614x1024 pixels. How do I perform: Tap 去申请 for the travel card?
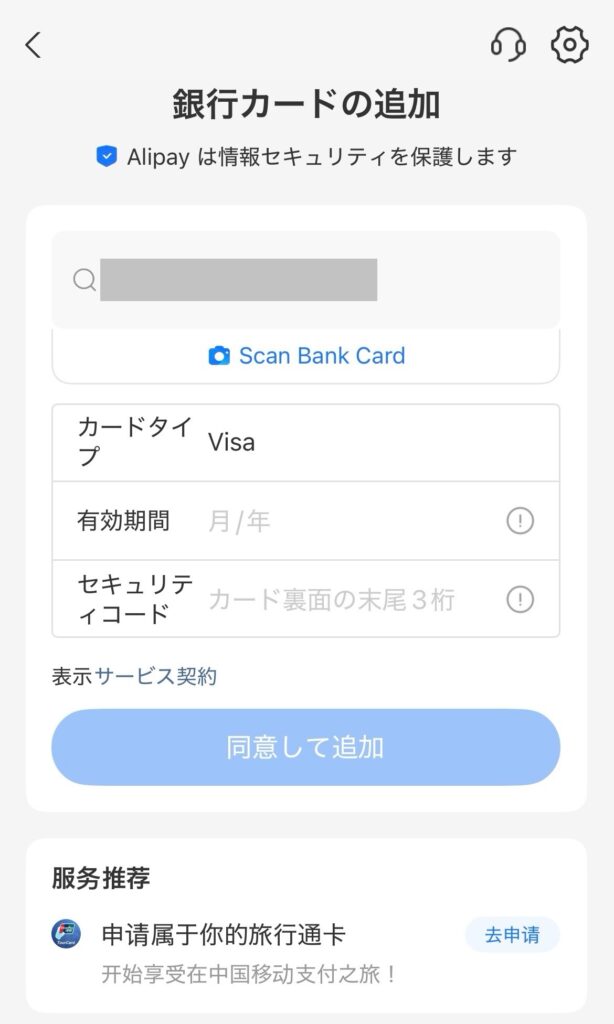[512, 935]
